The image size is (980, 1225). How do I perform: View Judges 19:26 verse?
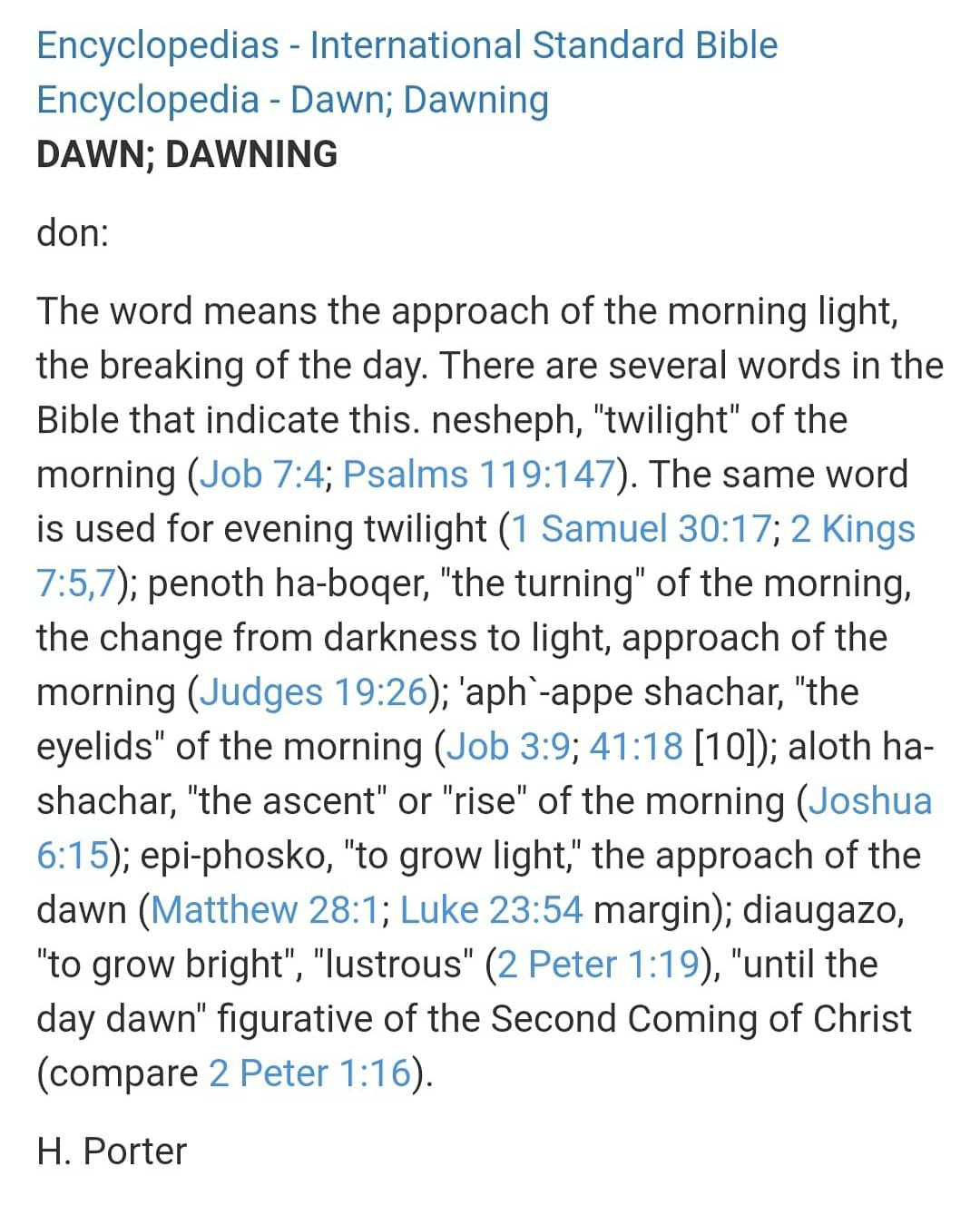pos(313,692)
